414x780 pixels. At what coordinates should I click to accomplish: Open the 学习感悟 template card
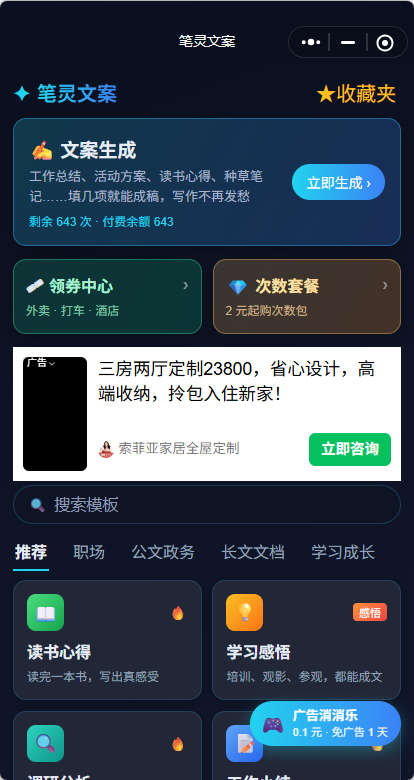point(307,640)
